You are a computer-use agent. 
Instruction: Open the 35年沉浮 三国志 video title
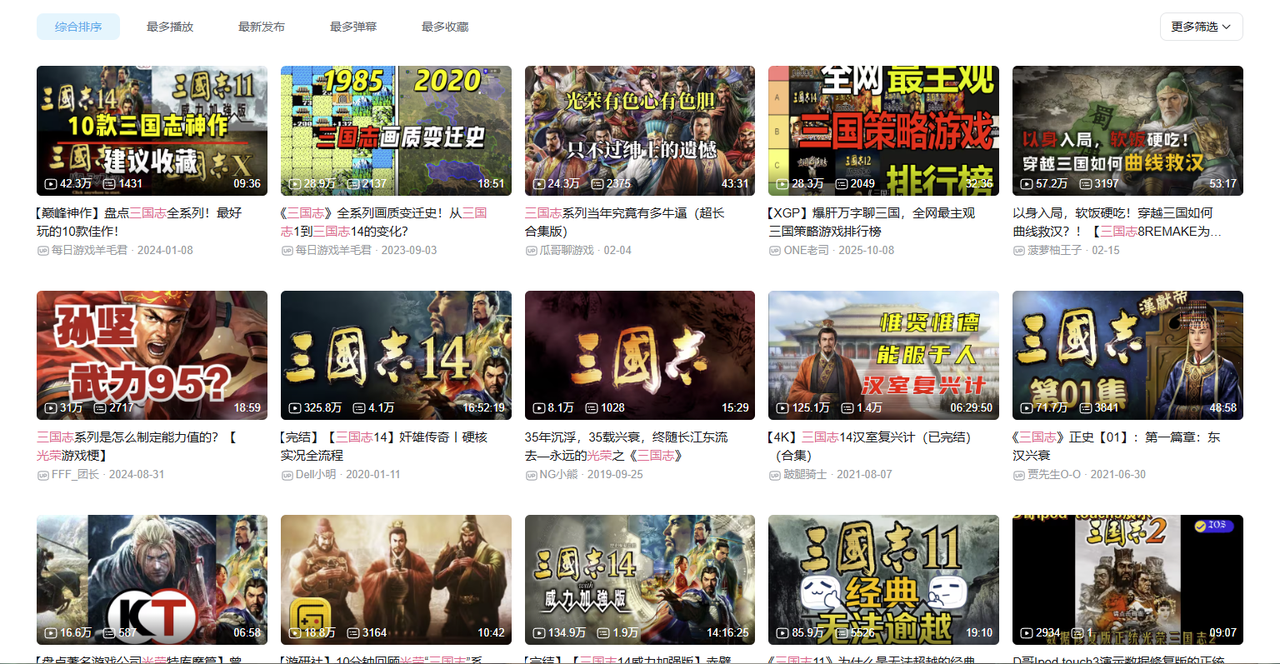coord(626,437)
